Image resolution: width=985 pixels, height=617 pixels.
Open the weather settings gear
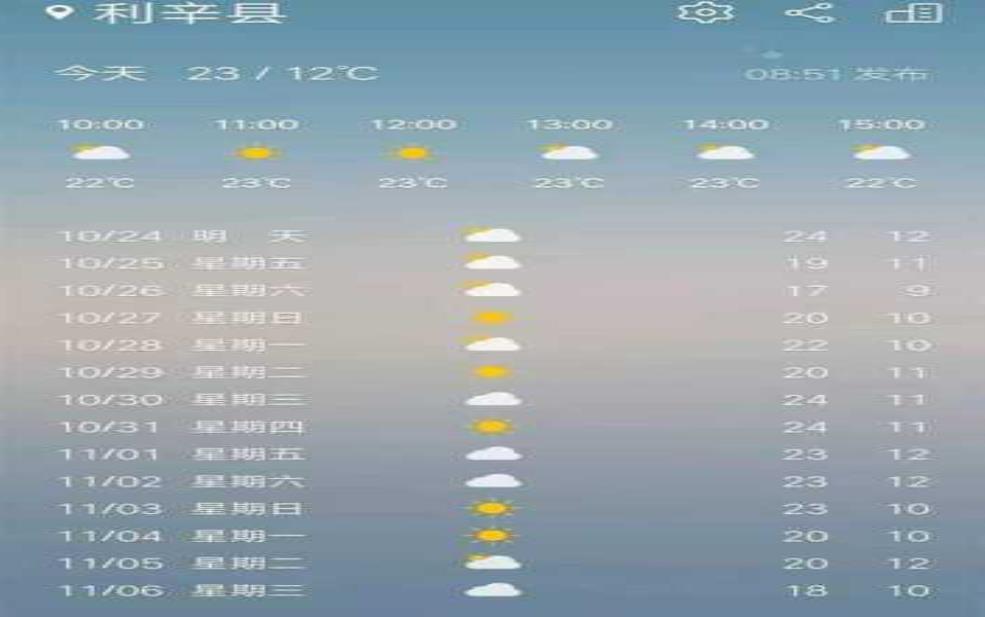click(x=705, y=12)
